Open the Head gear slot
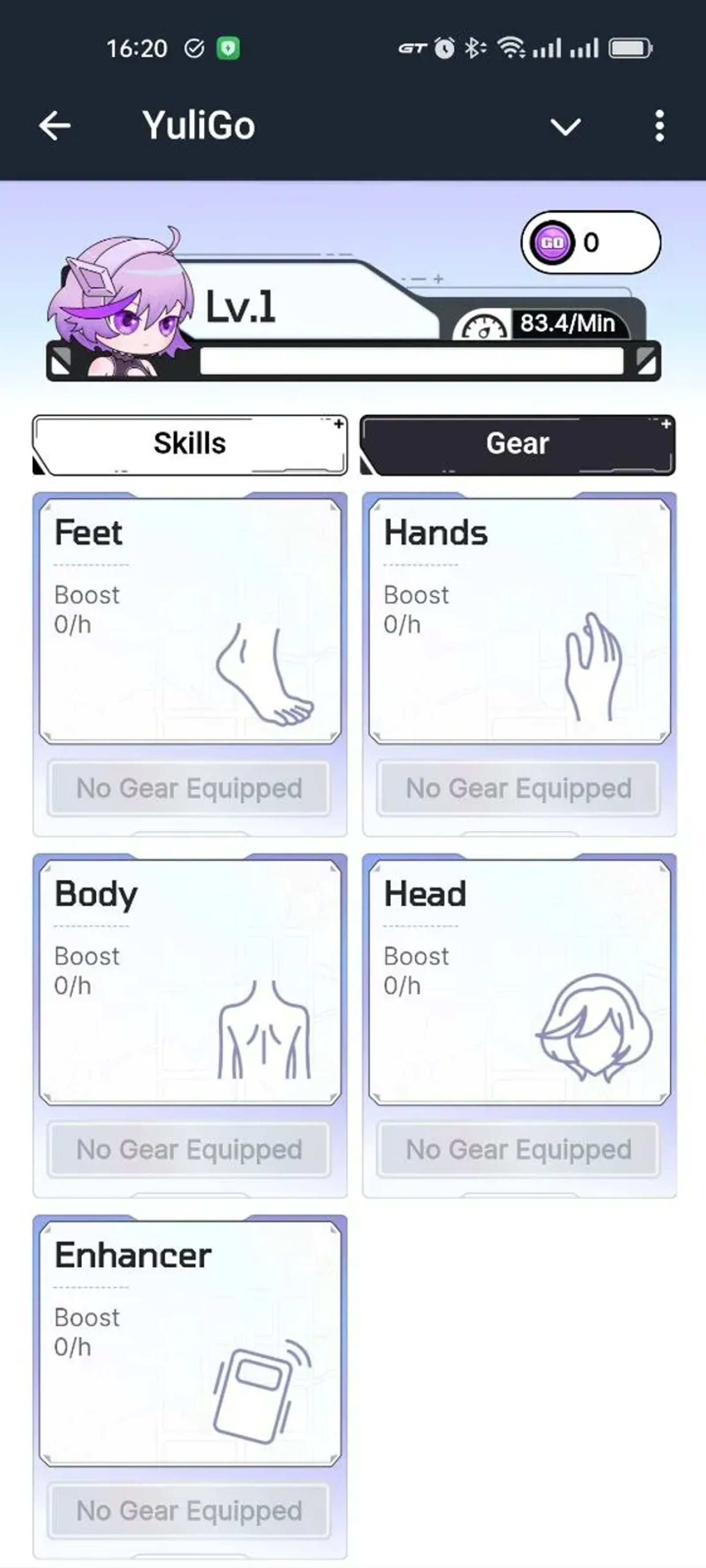Viewport: 706px width, 1568px height. 519,981
